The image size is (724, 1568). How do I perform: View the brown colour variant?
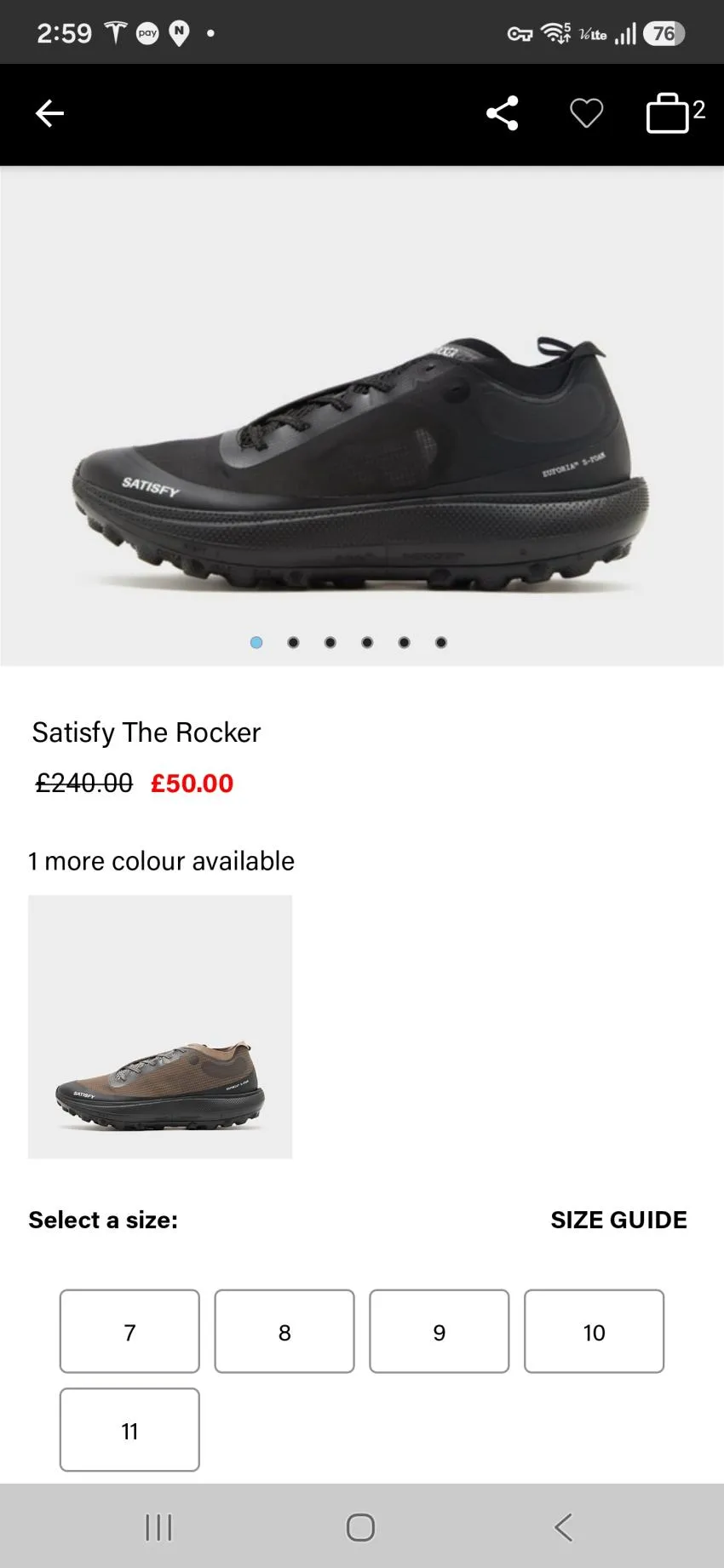(160, 1026)
